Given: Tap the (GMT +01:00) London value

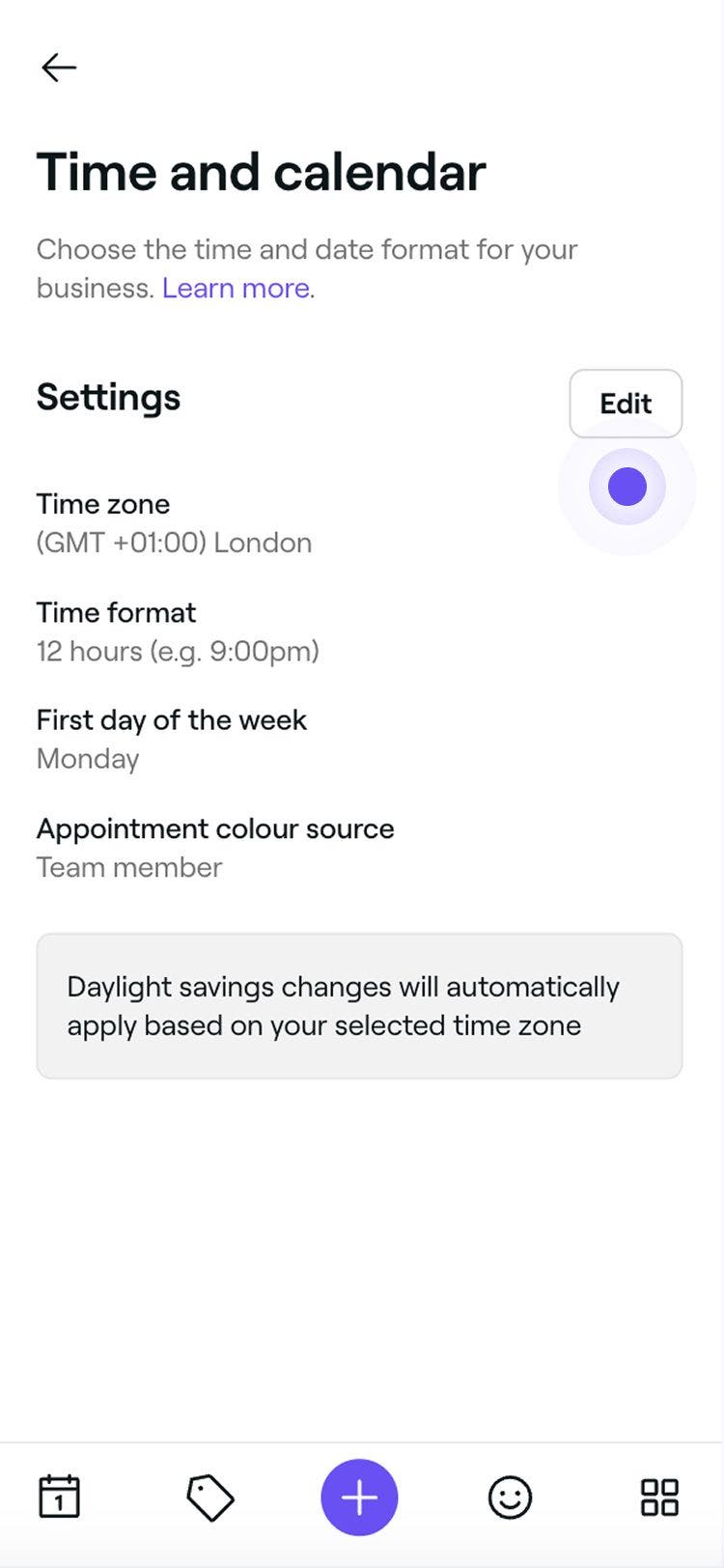Looking at the screenshot, I should pyautogui.click(x=174, y=543).
